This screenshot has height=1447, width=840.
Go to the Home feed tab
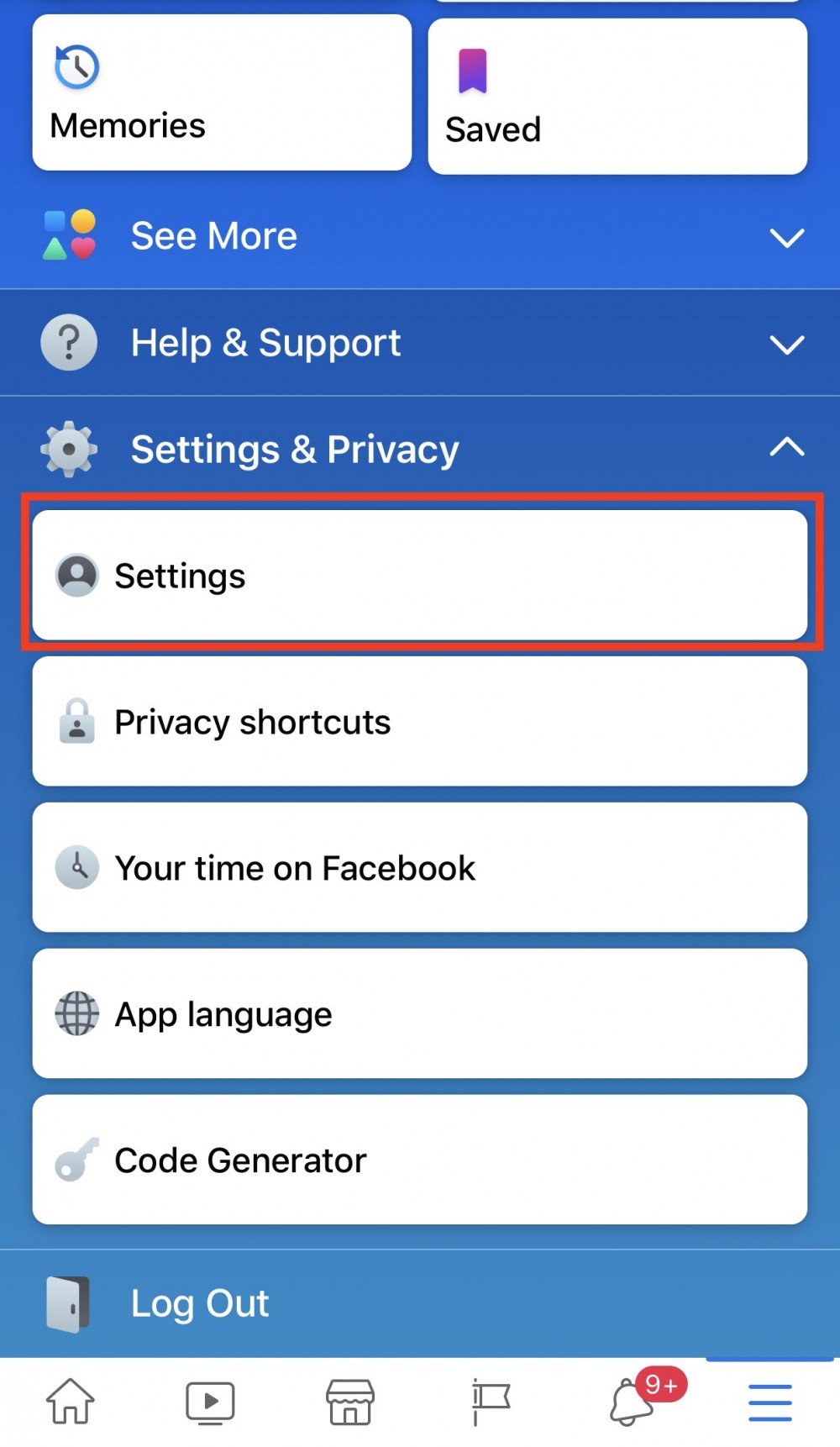click(x=70, y=1402)
